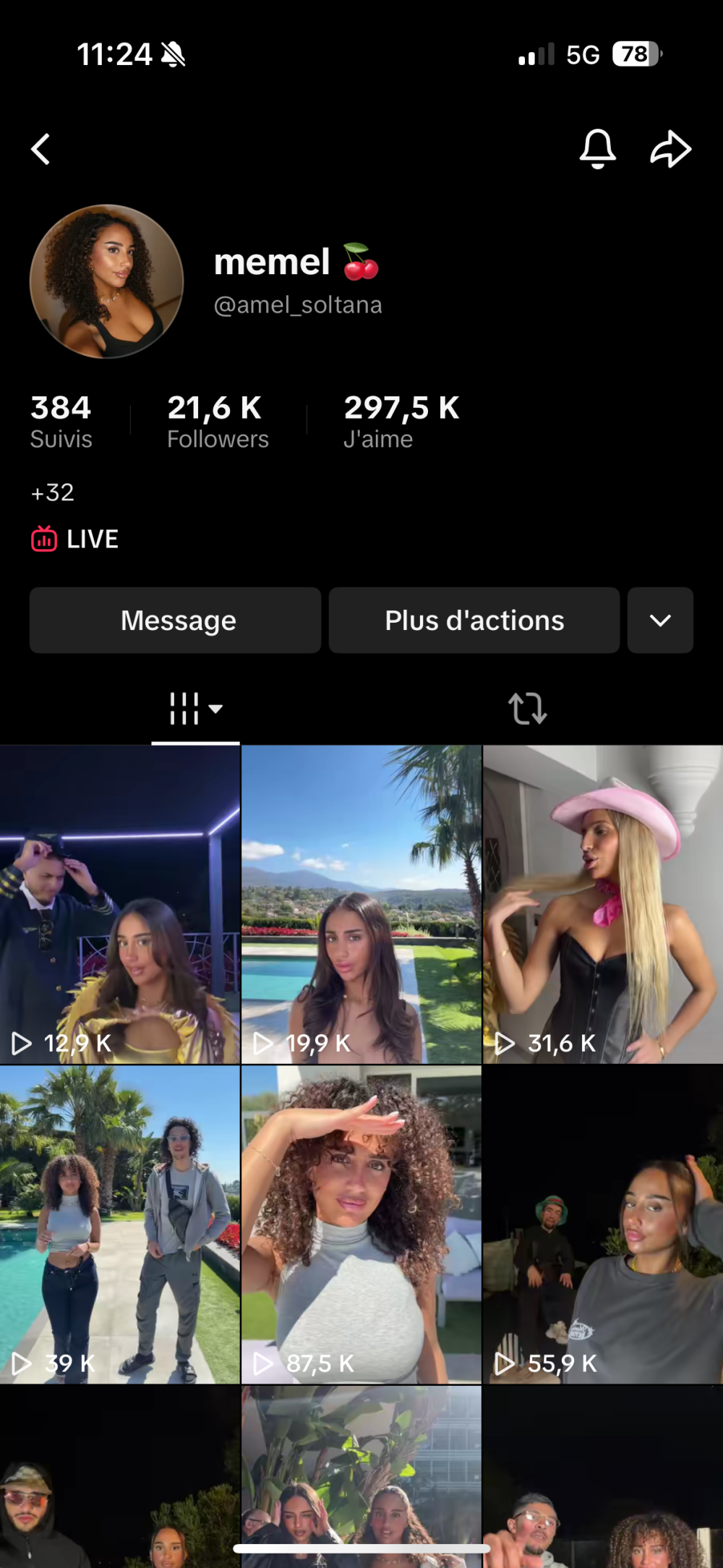The width and height of the screenshot is (723, 1568).
Task: View the Followers list
Action: click(x=218, y=421)
